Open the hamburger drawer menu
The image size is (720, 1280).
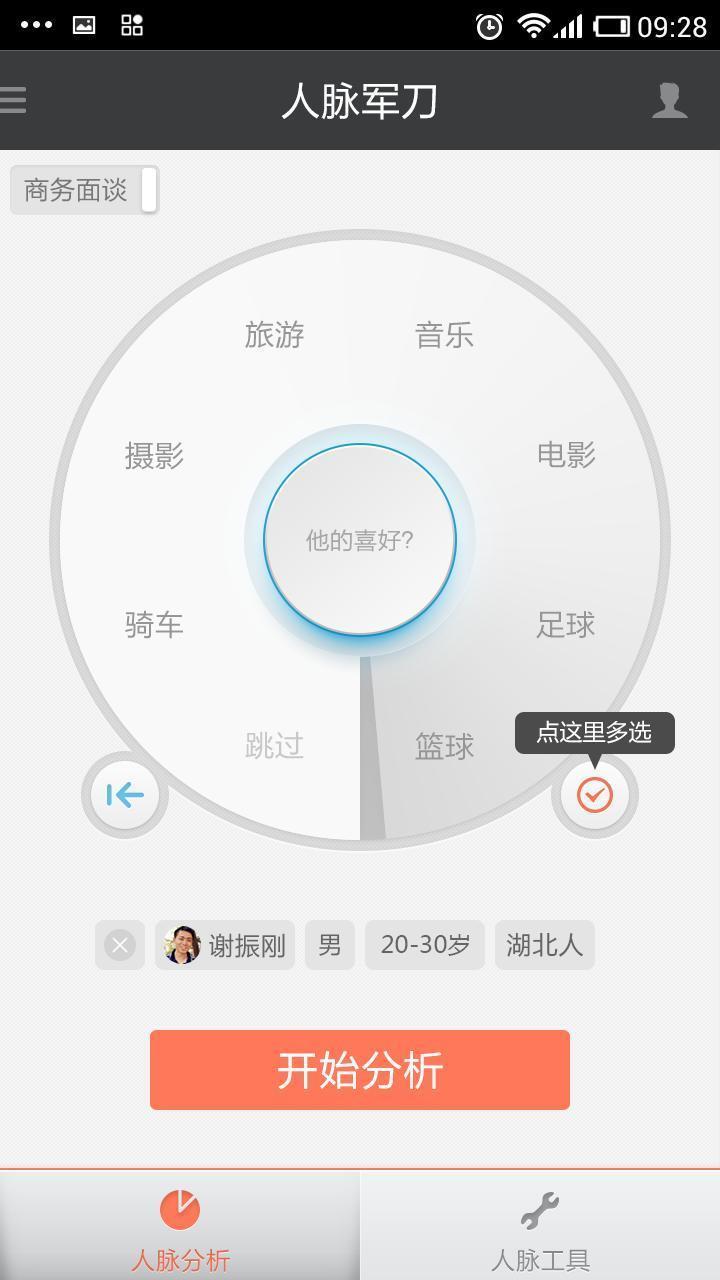(x=14, y=100)
